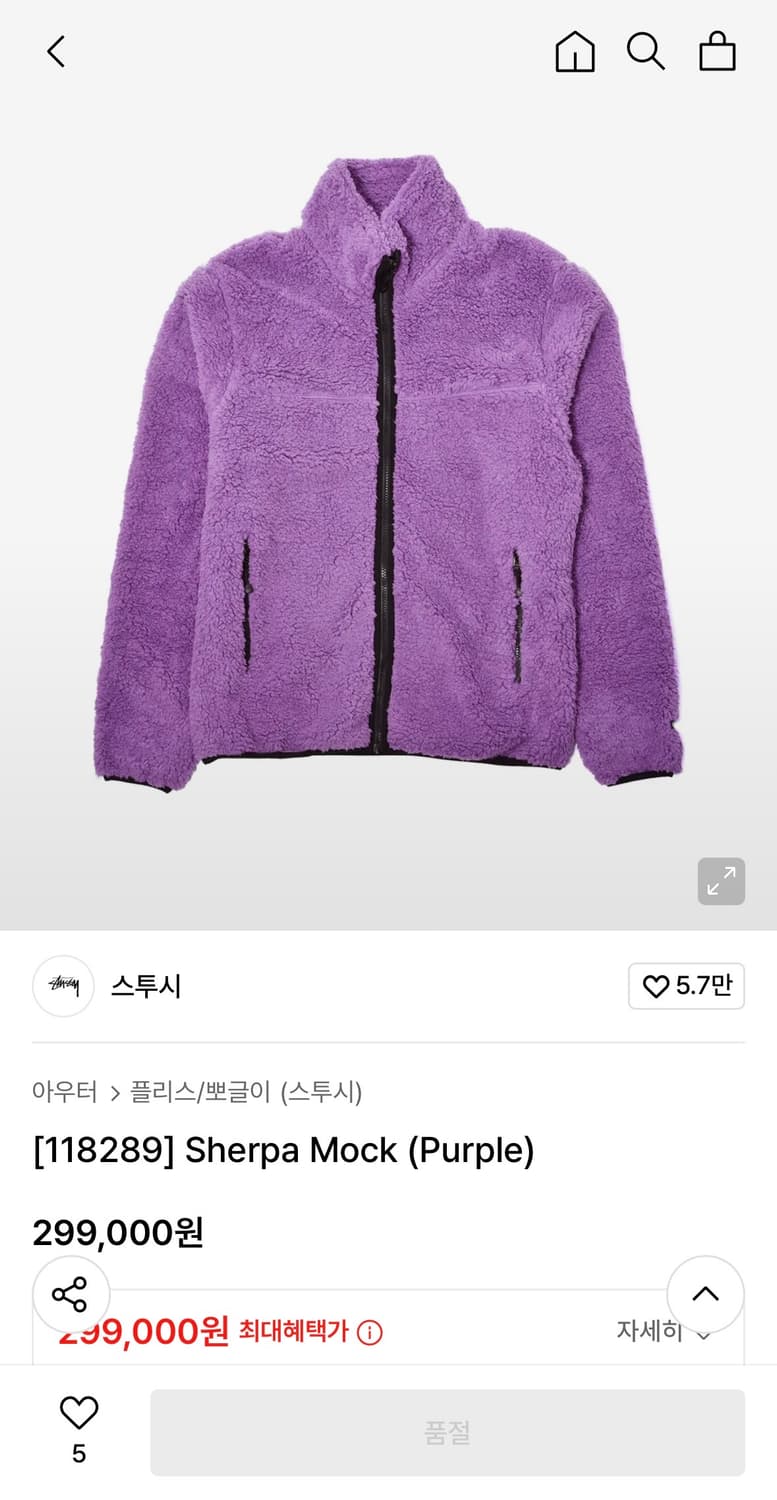The image size is (777, 1500).
Task: Navigate back using the back arrow
Action: (55, 51)
